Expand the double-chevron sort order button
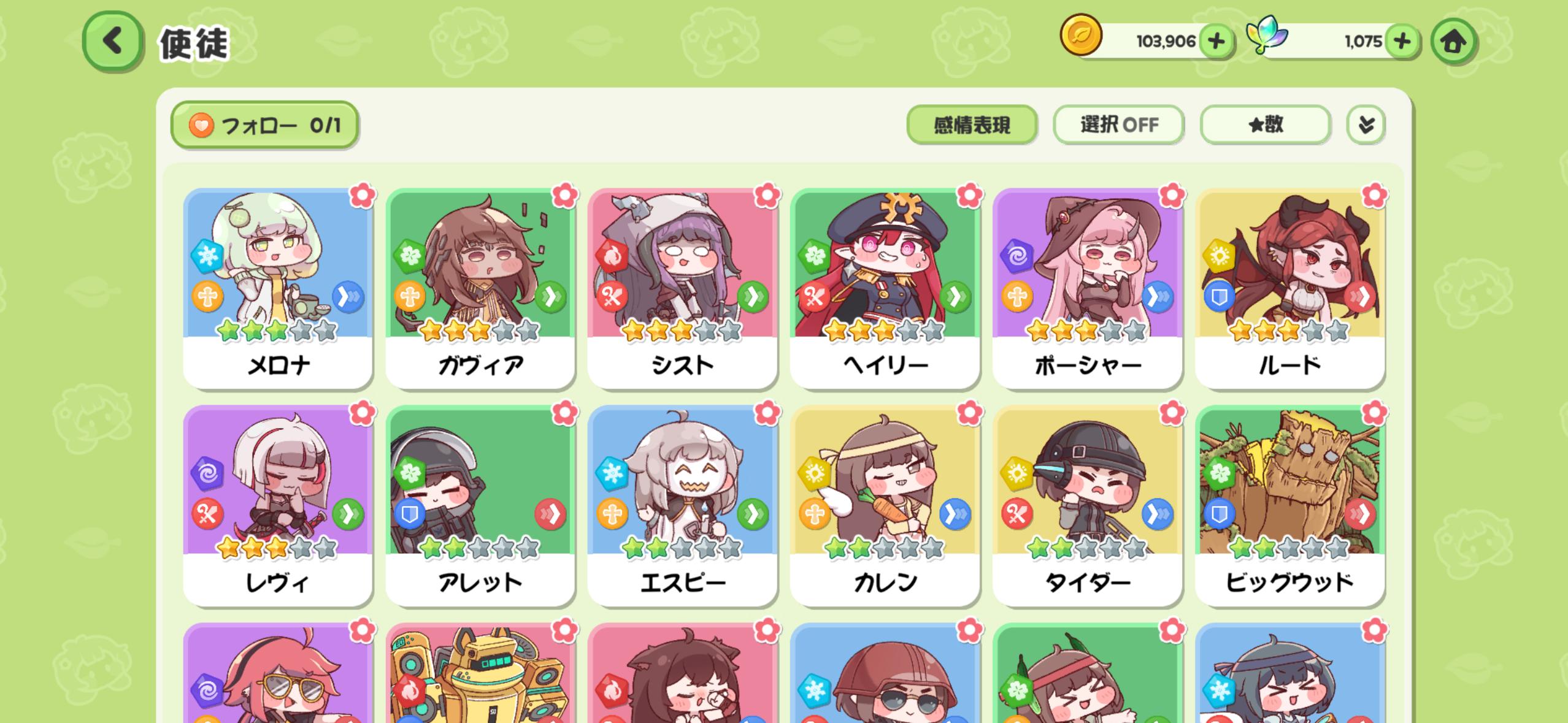Screen dimensions: 1568x723 click(x=1366, y=125)
